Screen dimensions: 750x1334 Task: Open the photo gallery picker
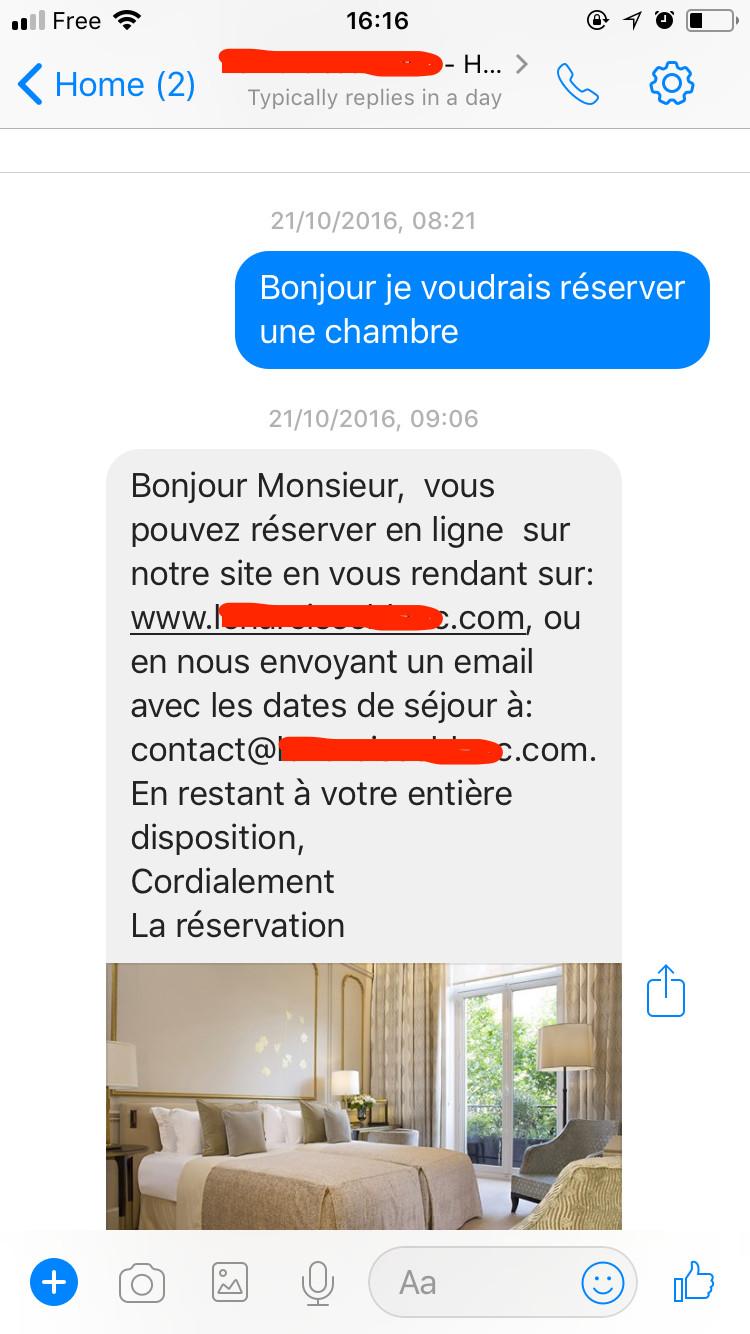point(230,1282)
